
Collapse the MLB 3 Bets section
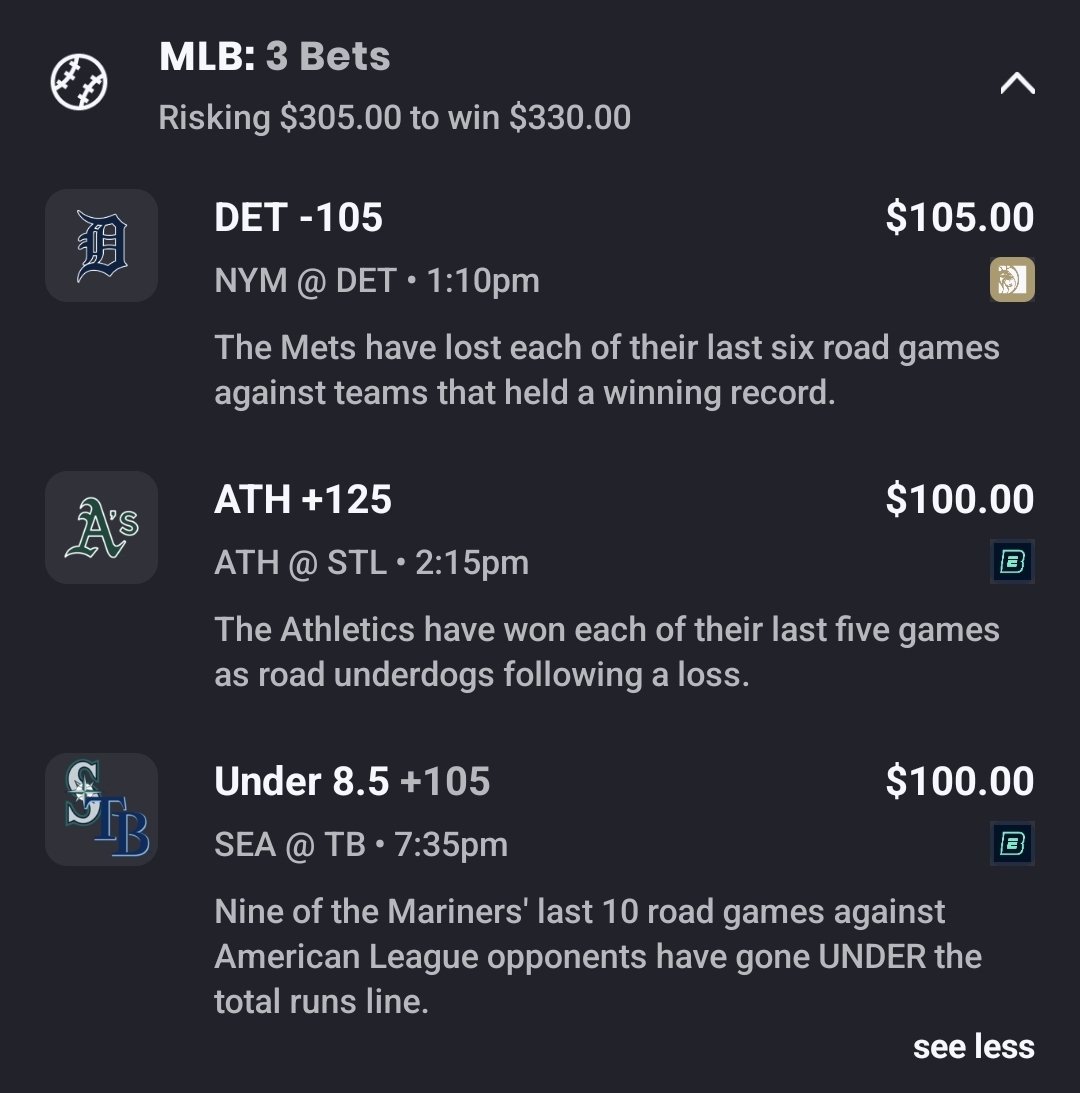click(1016, 84)
